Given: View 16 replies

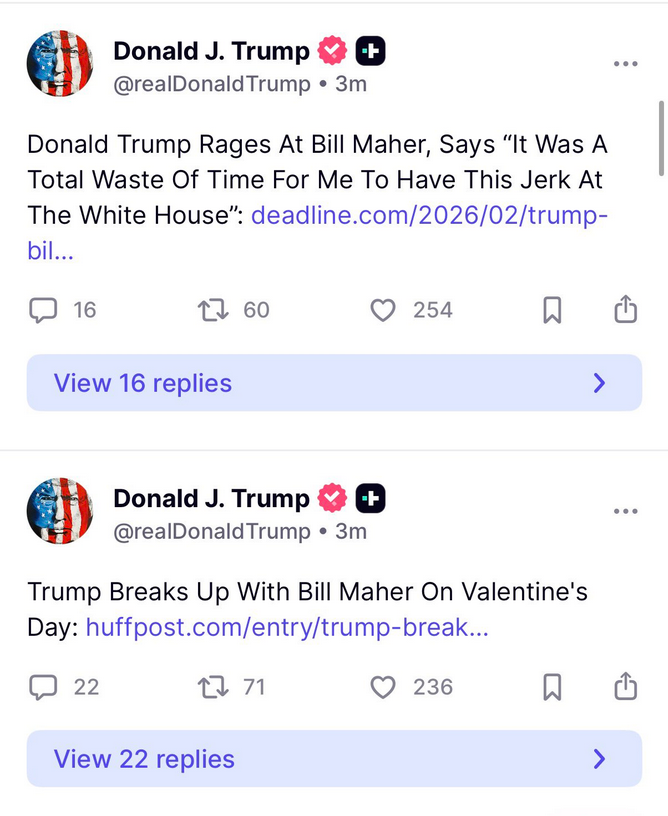Looking at the screenshot, I should (334, 383).
